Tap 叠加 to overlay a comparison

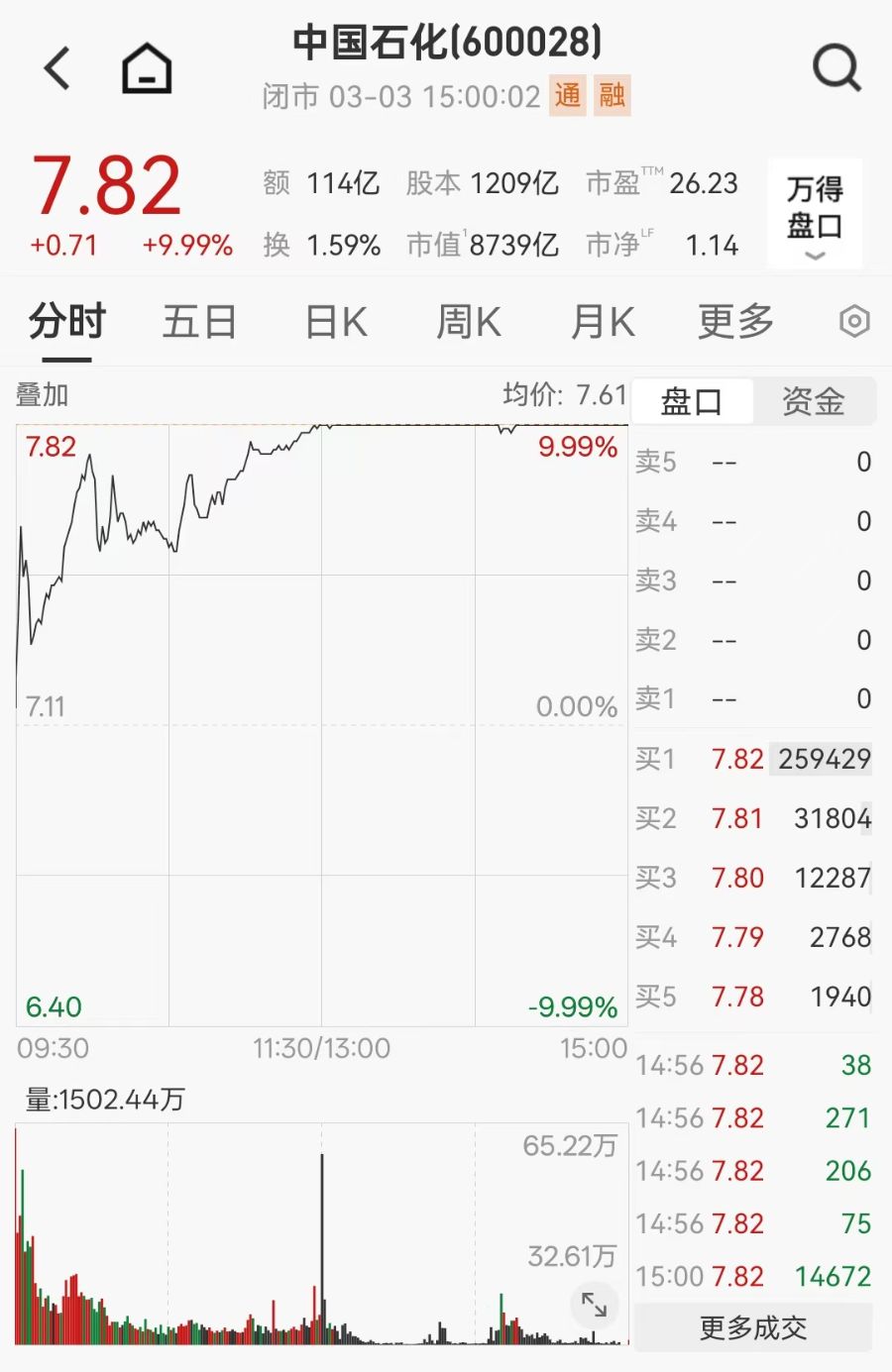(x=43, y=395)
